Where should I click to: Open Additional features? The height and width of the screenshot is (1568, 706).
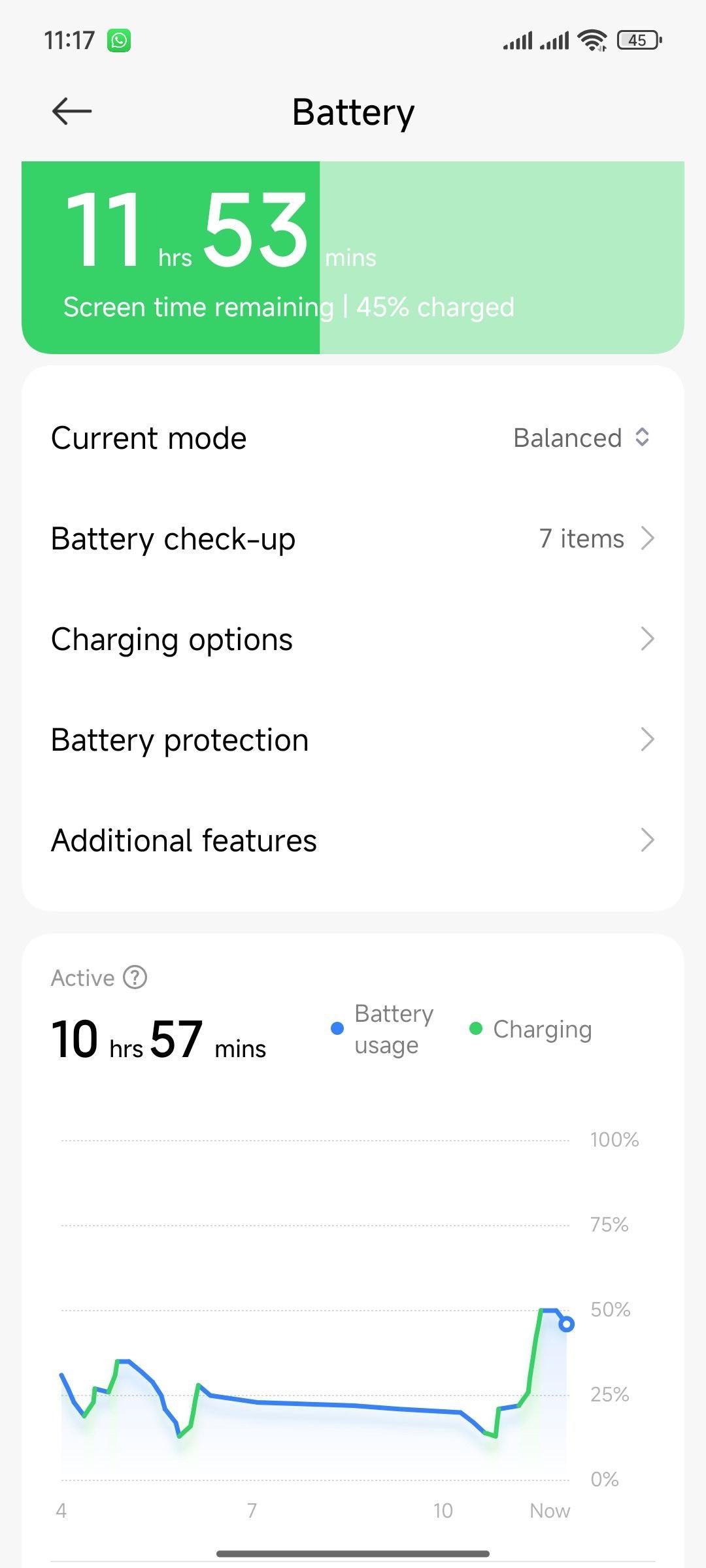353,840
